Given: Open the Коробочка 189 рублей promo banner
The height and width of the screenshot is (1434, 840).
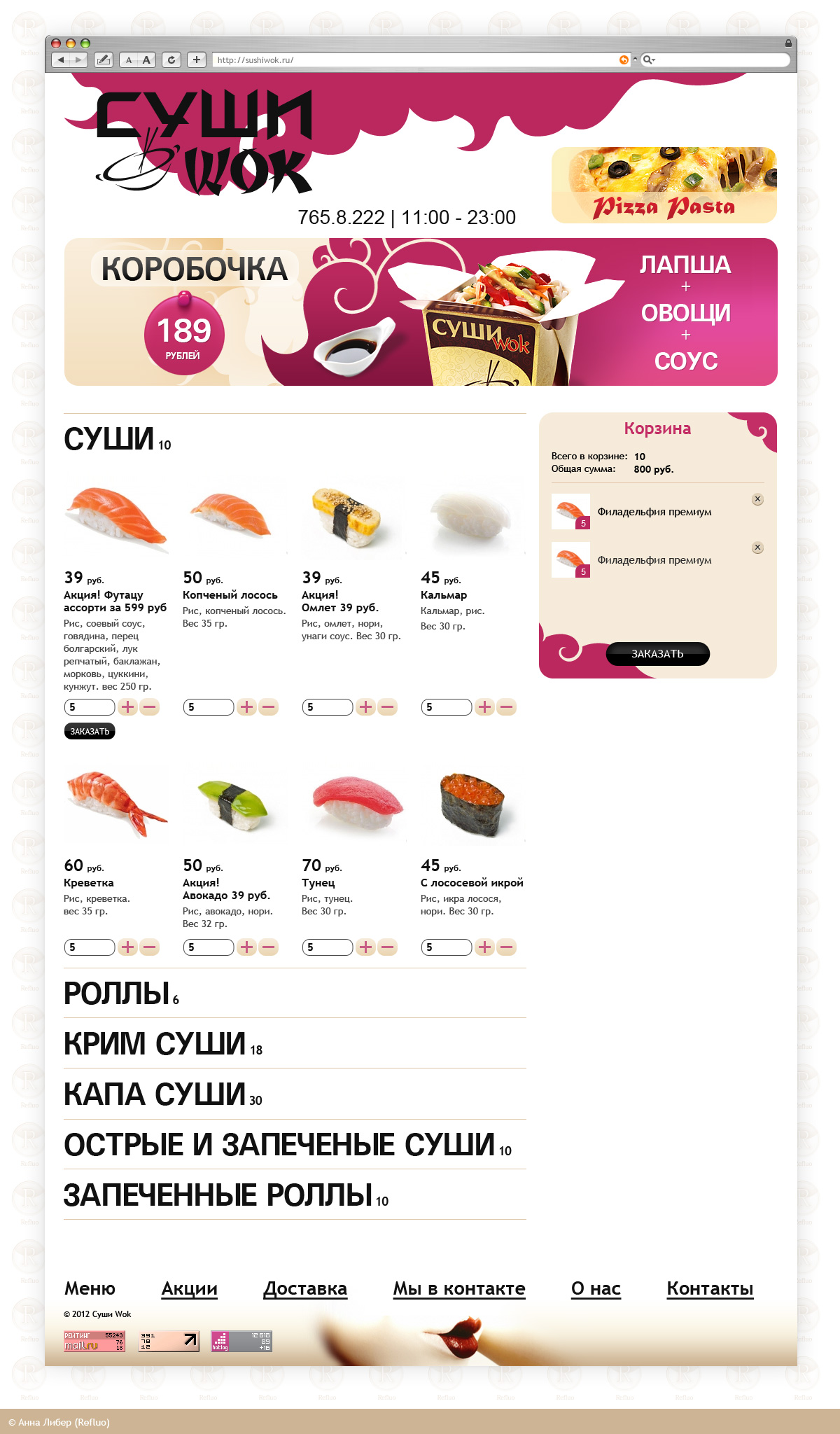Looking at the screenshot, I should [420, 312].
